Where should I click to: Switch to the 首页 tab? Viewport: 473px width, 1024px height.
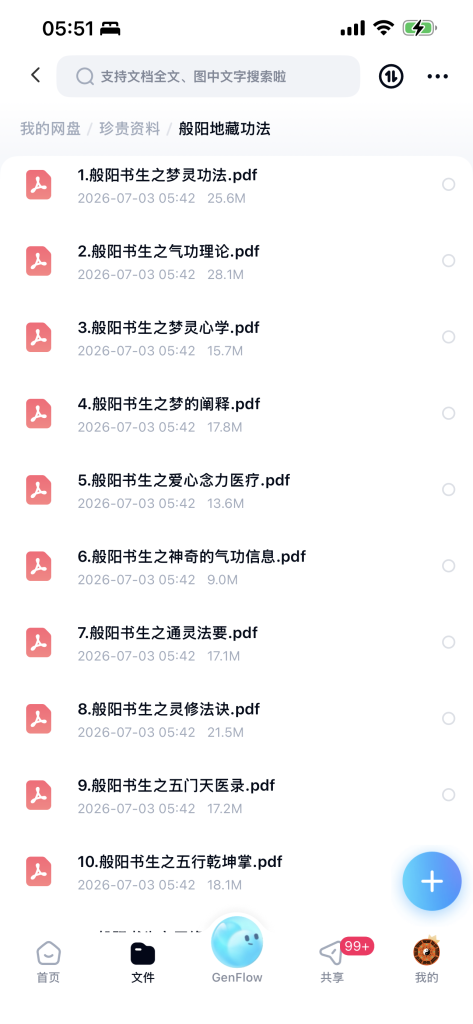pyautogui.click(x=48, y=962)
